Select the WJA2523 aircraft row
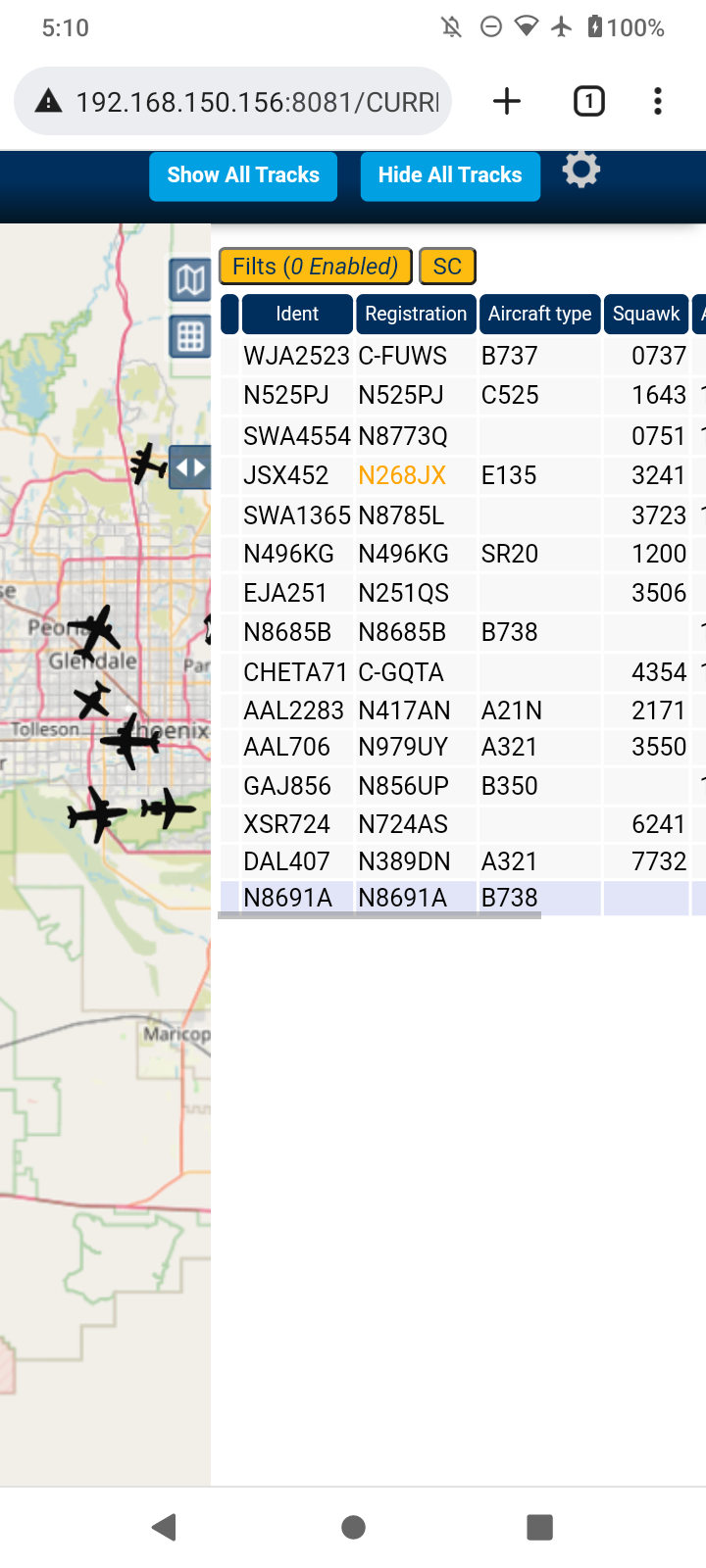 463,356
